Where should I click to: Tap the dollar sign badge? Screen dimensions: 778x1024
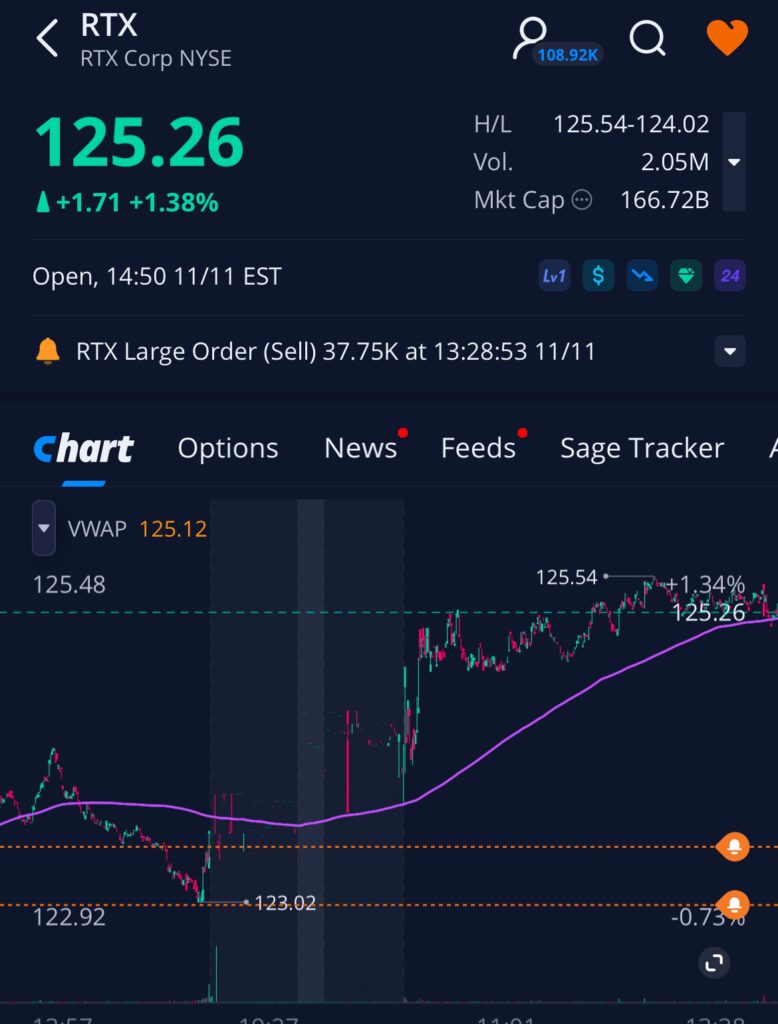pyautogui.click(x=598, y=276)
